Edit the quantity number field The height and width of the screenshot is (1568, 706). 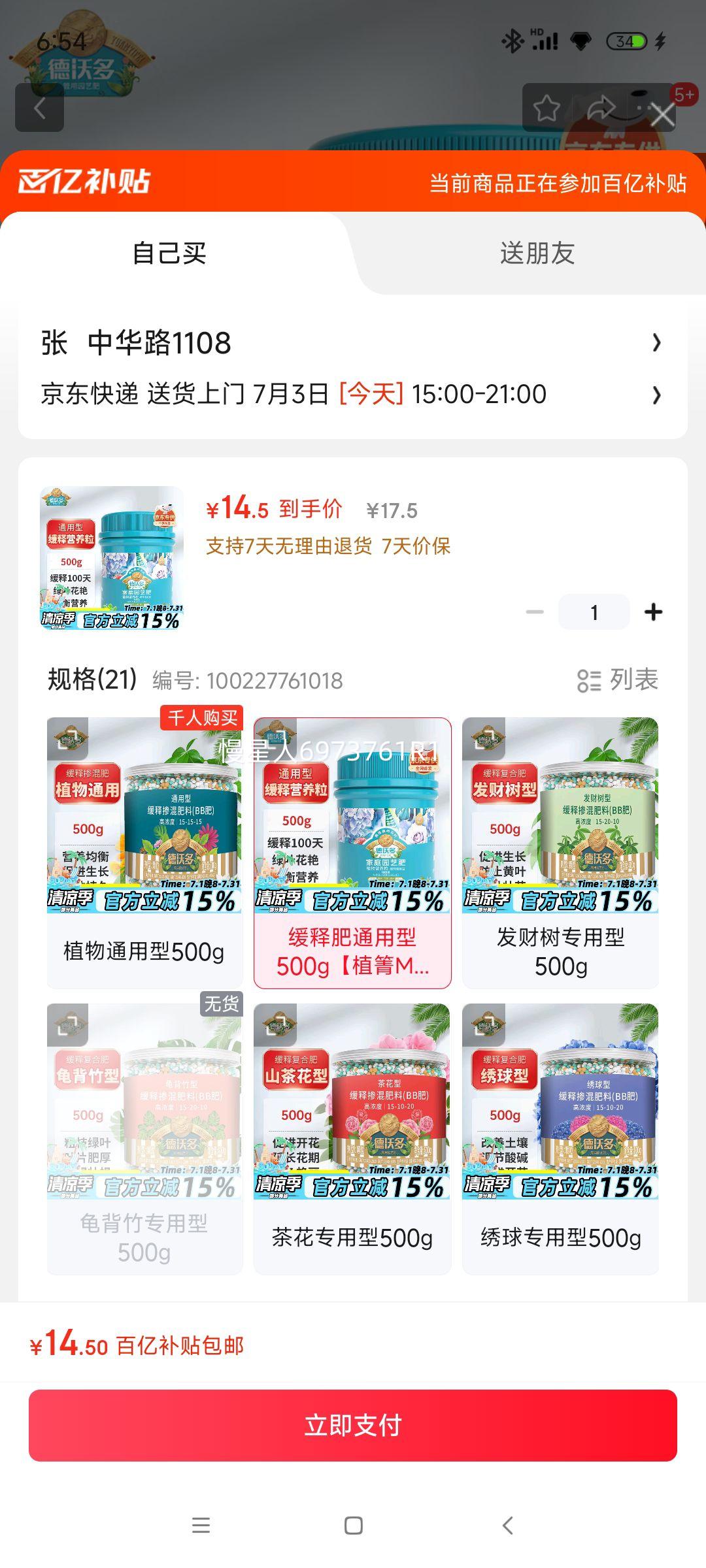(594, 612)
